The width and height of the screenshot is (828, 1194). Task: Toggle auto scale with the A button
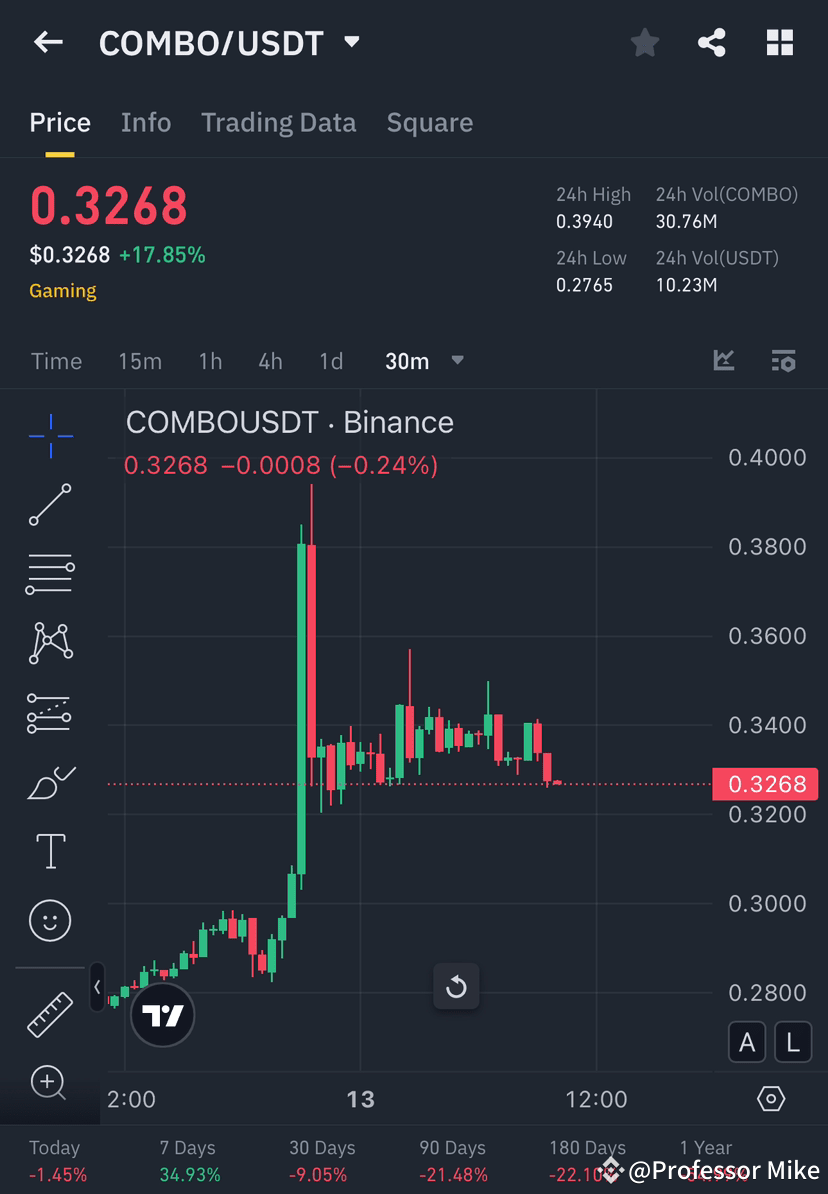[747, 1041]
